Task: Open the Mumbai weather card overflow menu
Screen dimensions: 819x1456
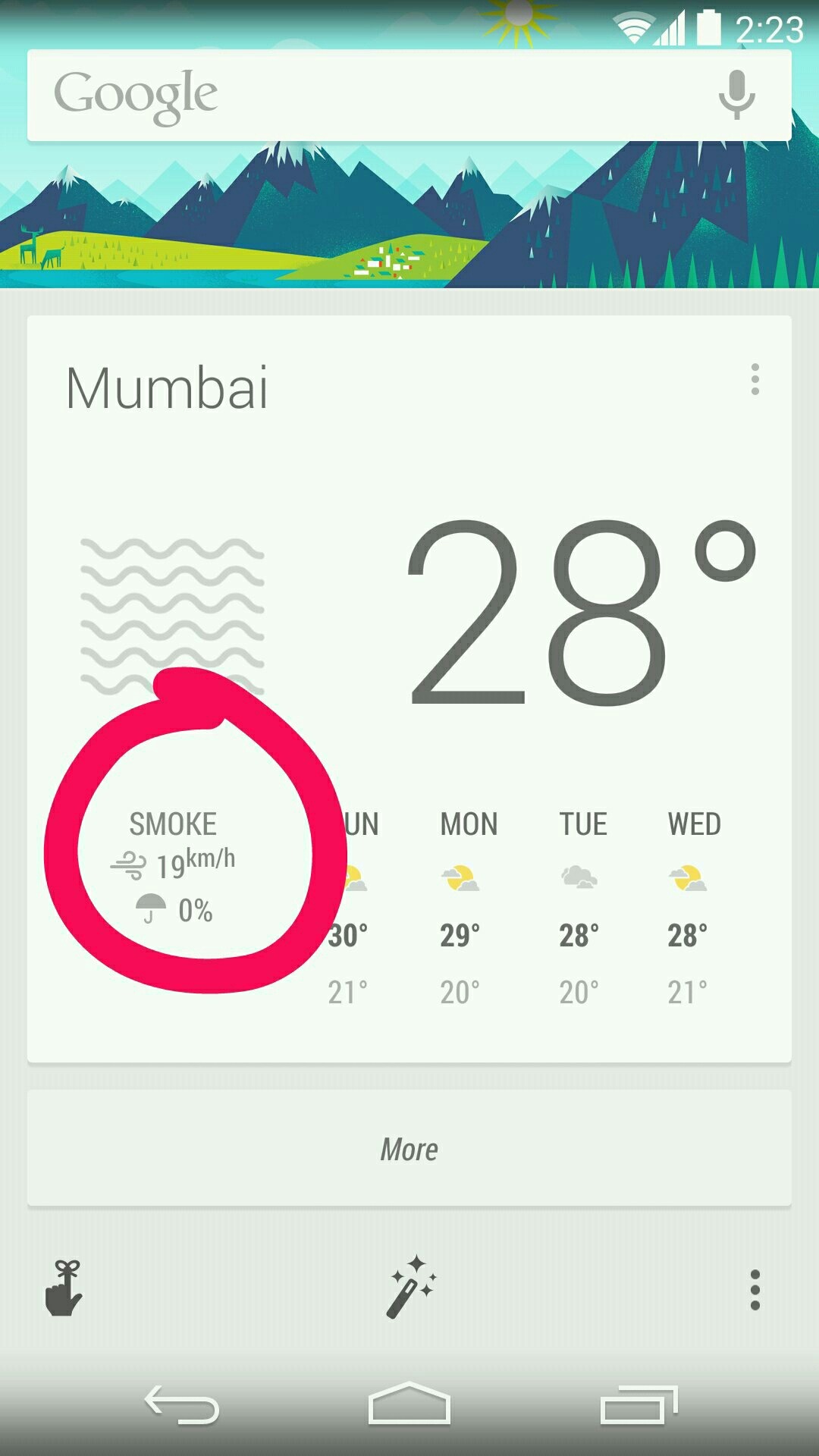Action: [x=755, y=379]
